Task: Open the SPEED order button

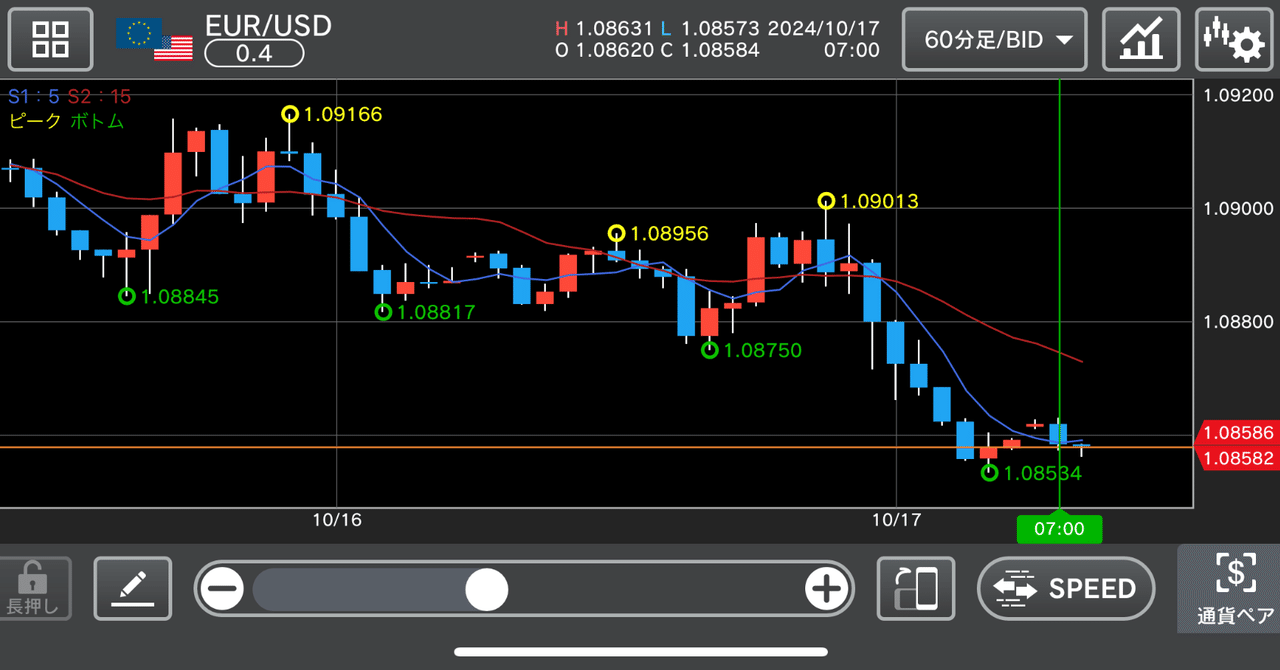Action: tap(1065, 588)
